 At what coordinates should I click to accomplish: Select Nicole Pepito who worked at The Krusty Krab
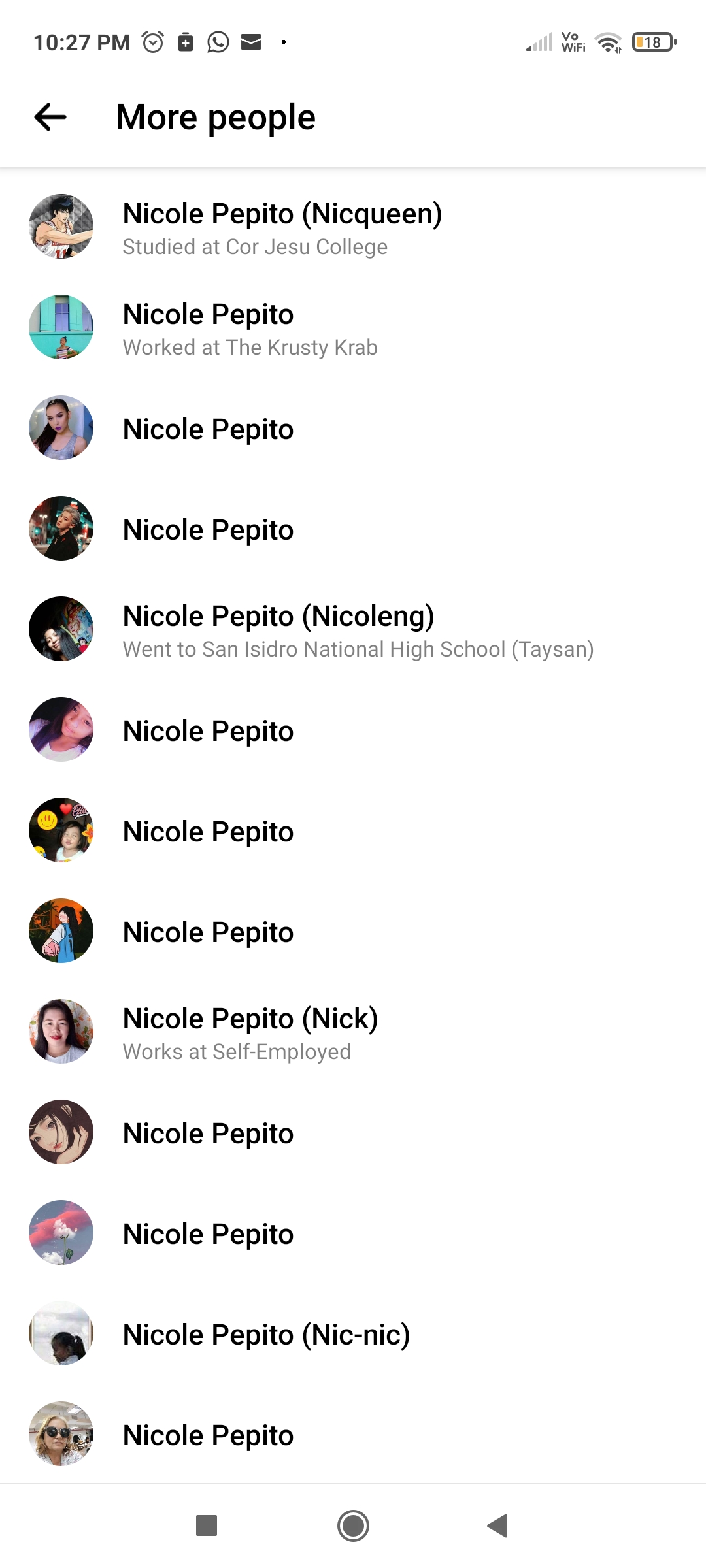click(x=353, y=327)
